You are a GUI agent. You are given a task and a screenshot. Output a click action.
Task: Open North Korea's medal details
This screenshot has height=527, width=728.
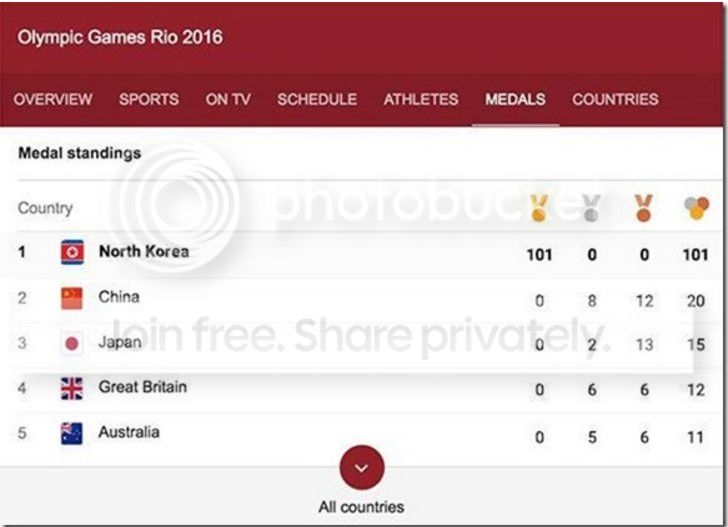[x=143, y=252]
